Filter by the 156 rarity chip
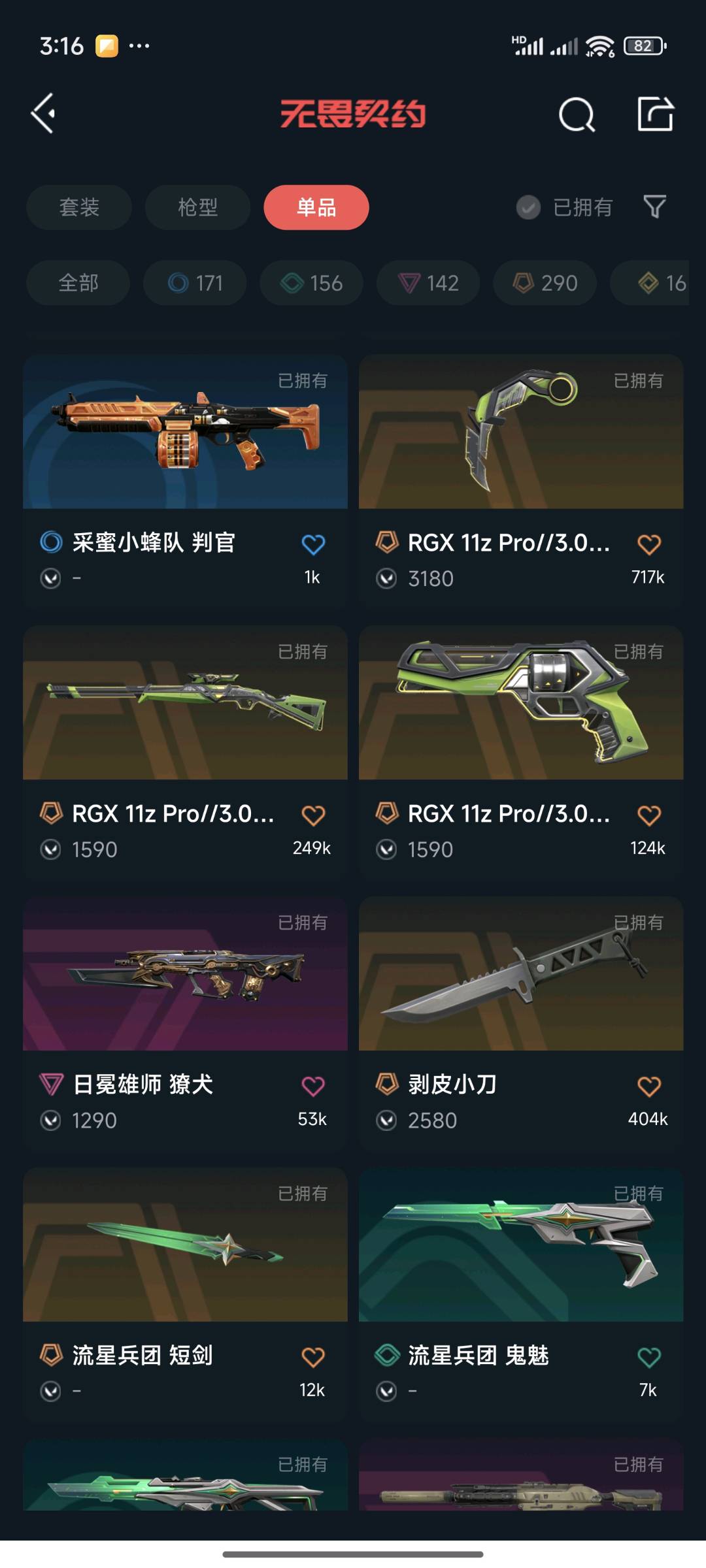706x1568 pixels. (311, 283)
